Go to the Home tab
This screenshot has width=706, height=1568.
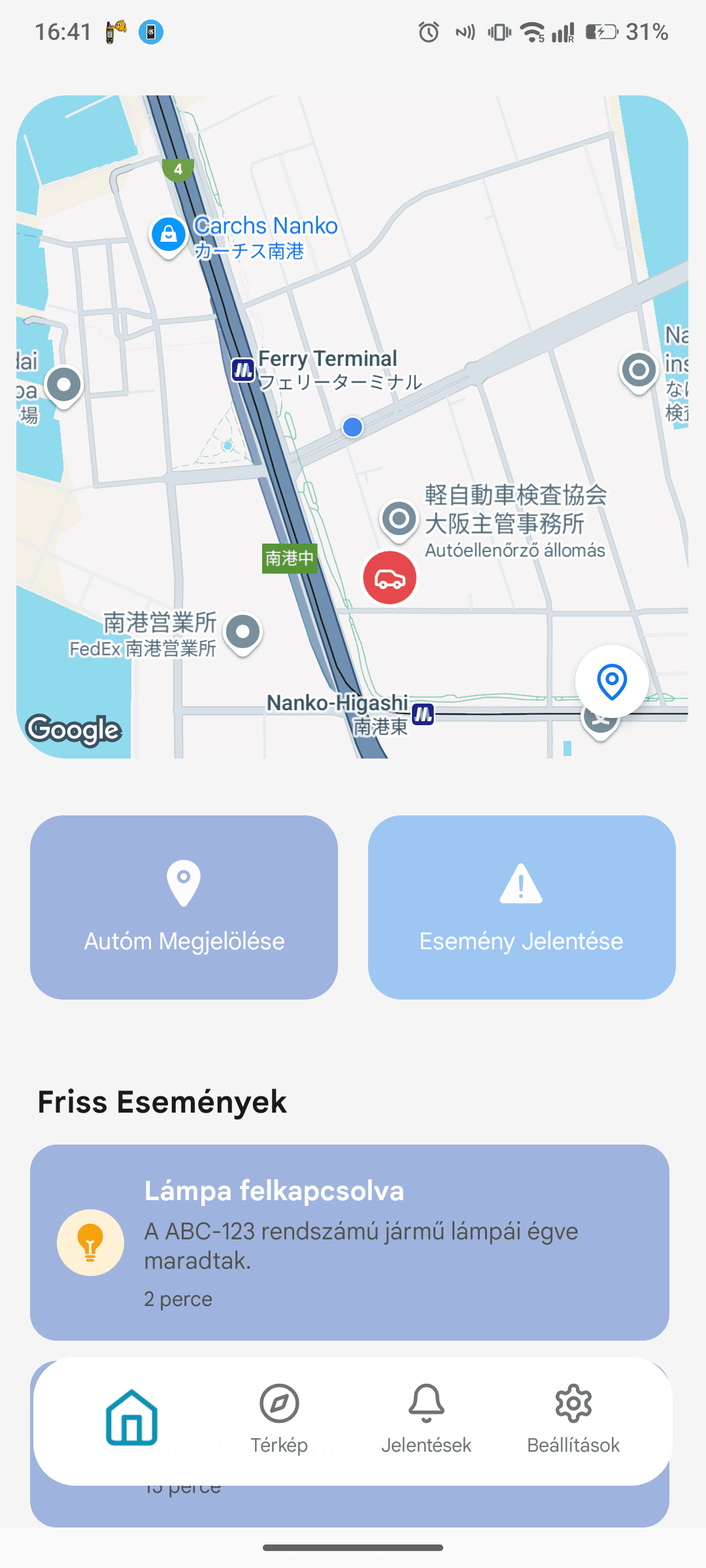coord(131,1417)
